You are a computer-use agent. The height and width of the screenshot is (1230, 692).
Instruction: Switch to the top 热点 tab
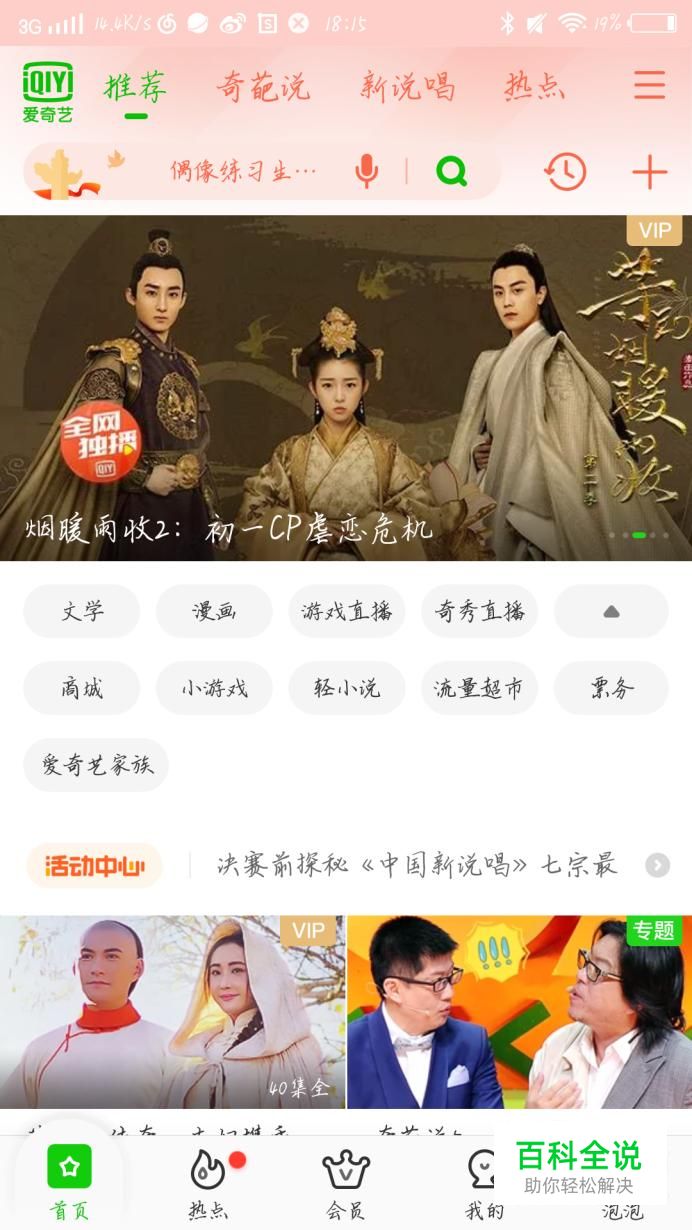[534, 87]
